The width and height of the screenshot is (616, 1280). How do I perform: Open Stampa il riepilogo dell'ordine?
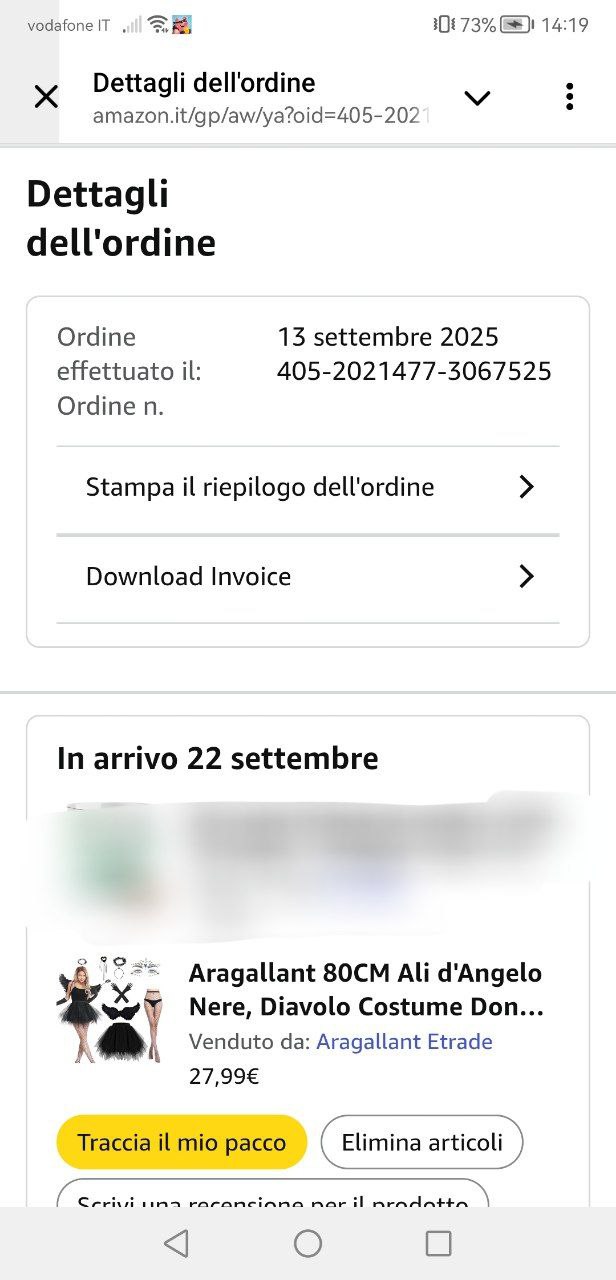[308, 488]
